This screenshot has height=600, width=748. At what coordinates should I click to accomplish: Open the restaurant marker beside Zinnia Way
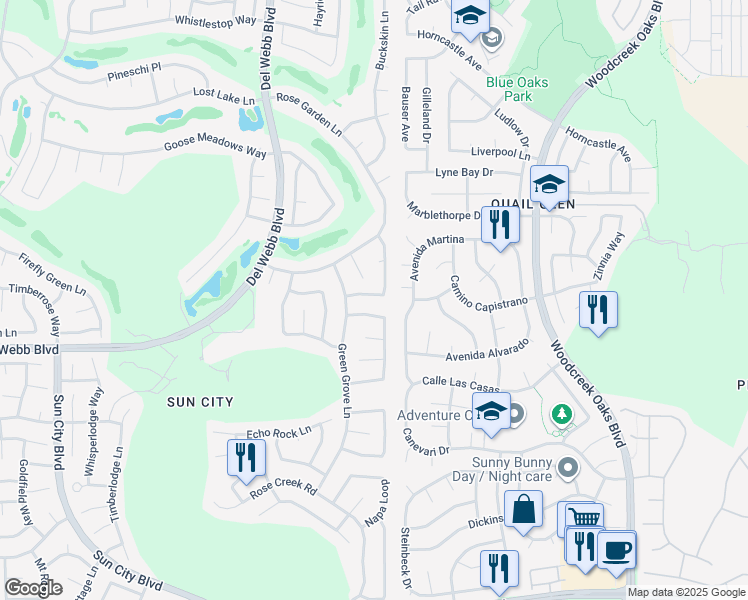[598, 313]
